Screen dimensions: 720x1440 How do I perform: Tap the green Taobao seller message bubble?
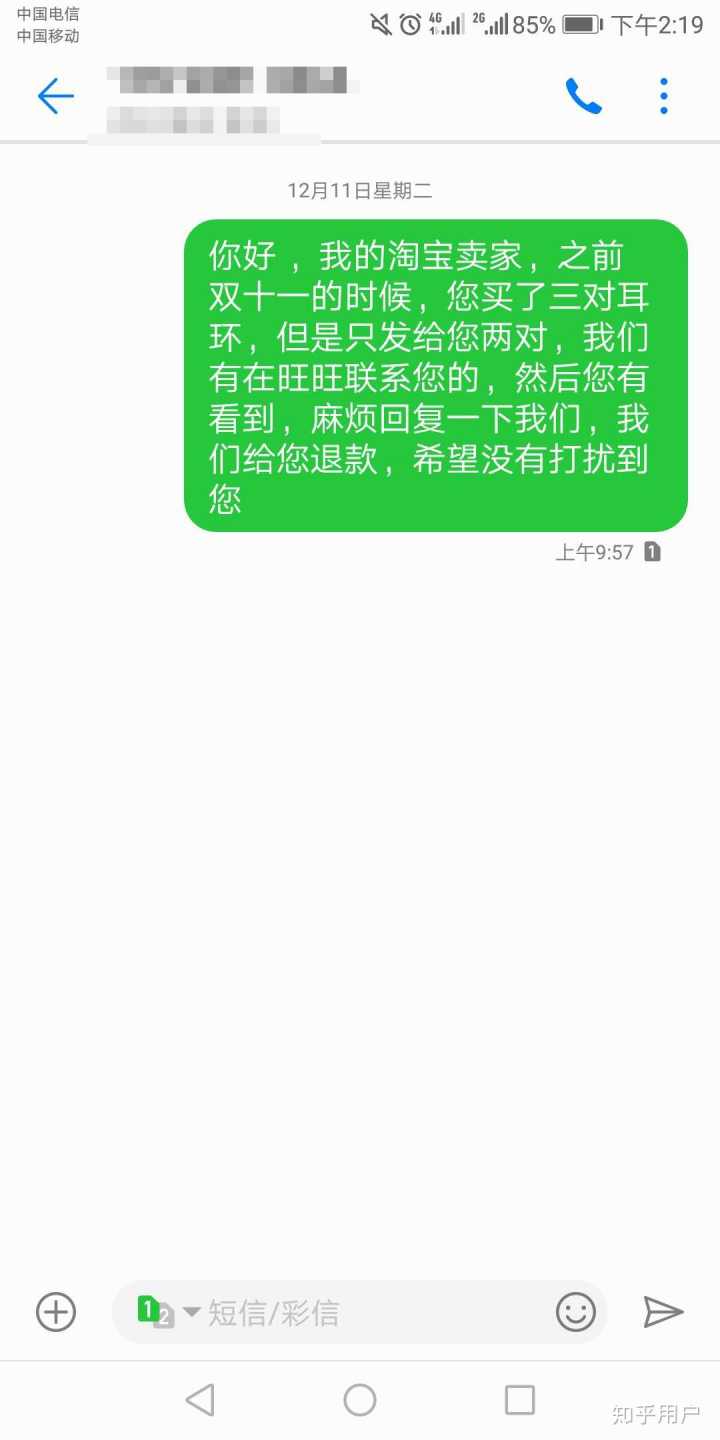(436, 375)
